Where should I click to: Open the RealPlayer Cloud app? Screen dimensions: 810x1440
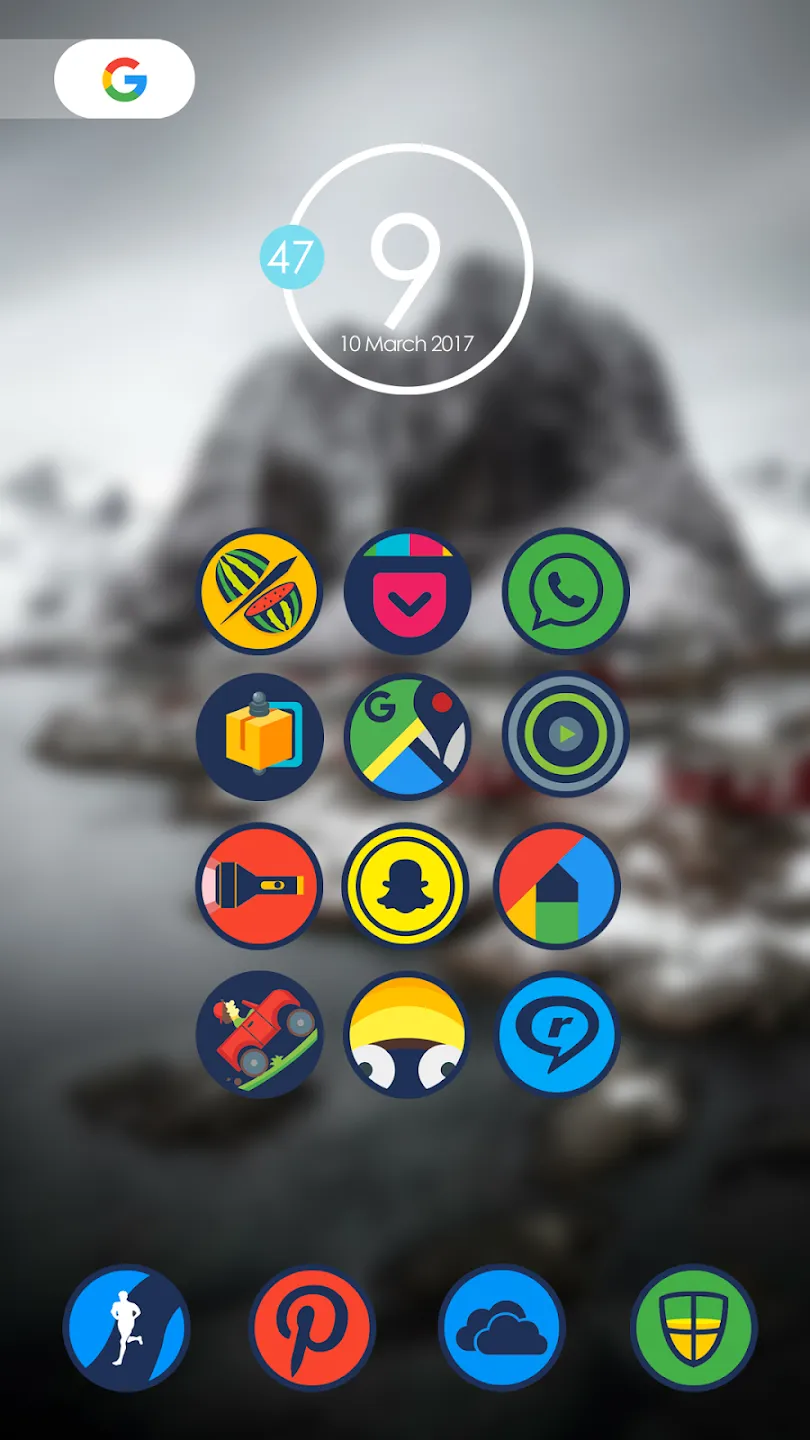[x=557, y=1034]
